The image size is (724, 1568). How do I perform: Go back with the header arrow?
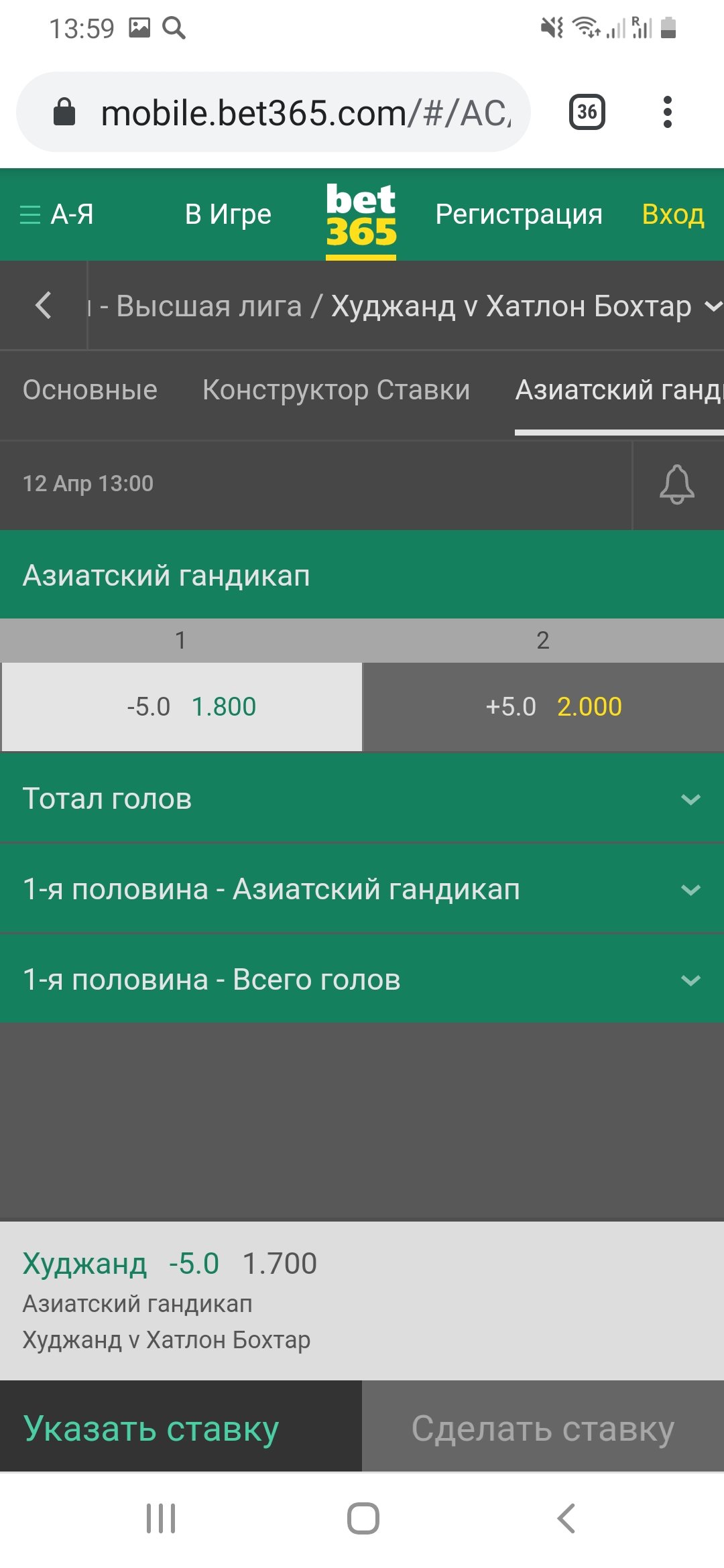pos(44,306)
